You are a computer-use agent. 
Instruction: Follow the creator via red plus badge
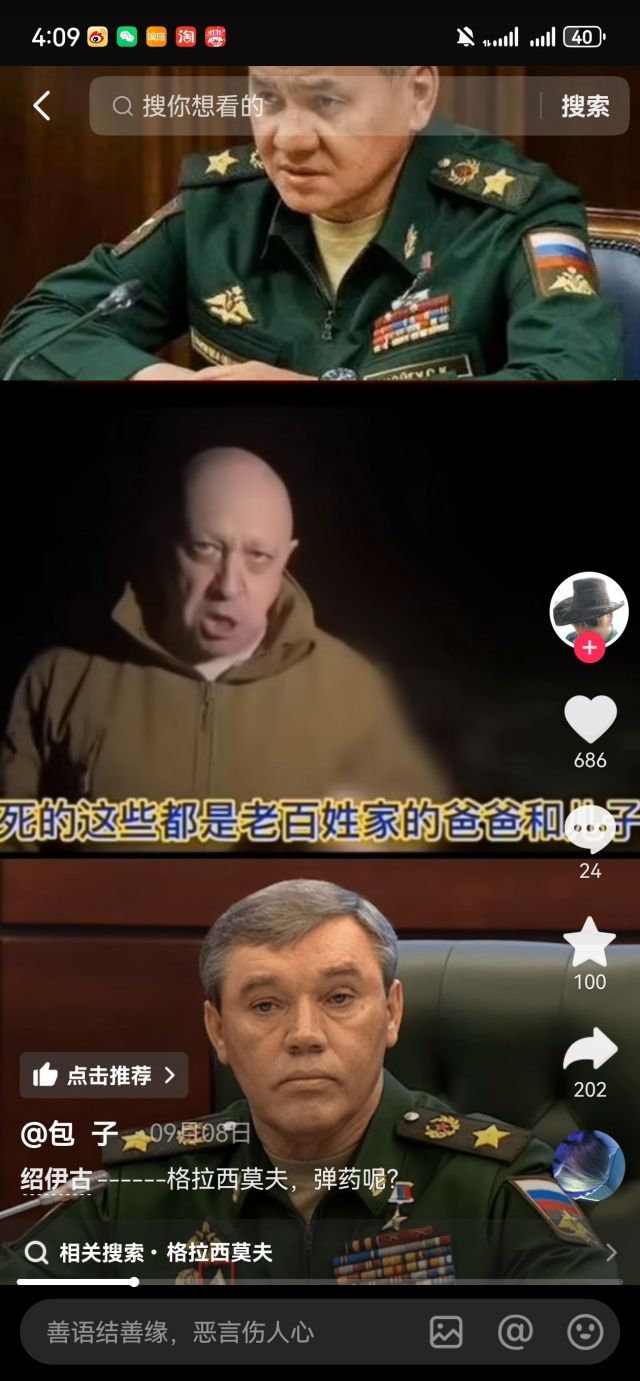(589, 648)
